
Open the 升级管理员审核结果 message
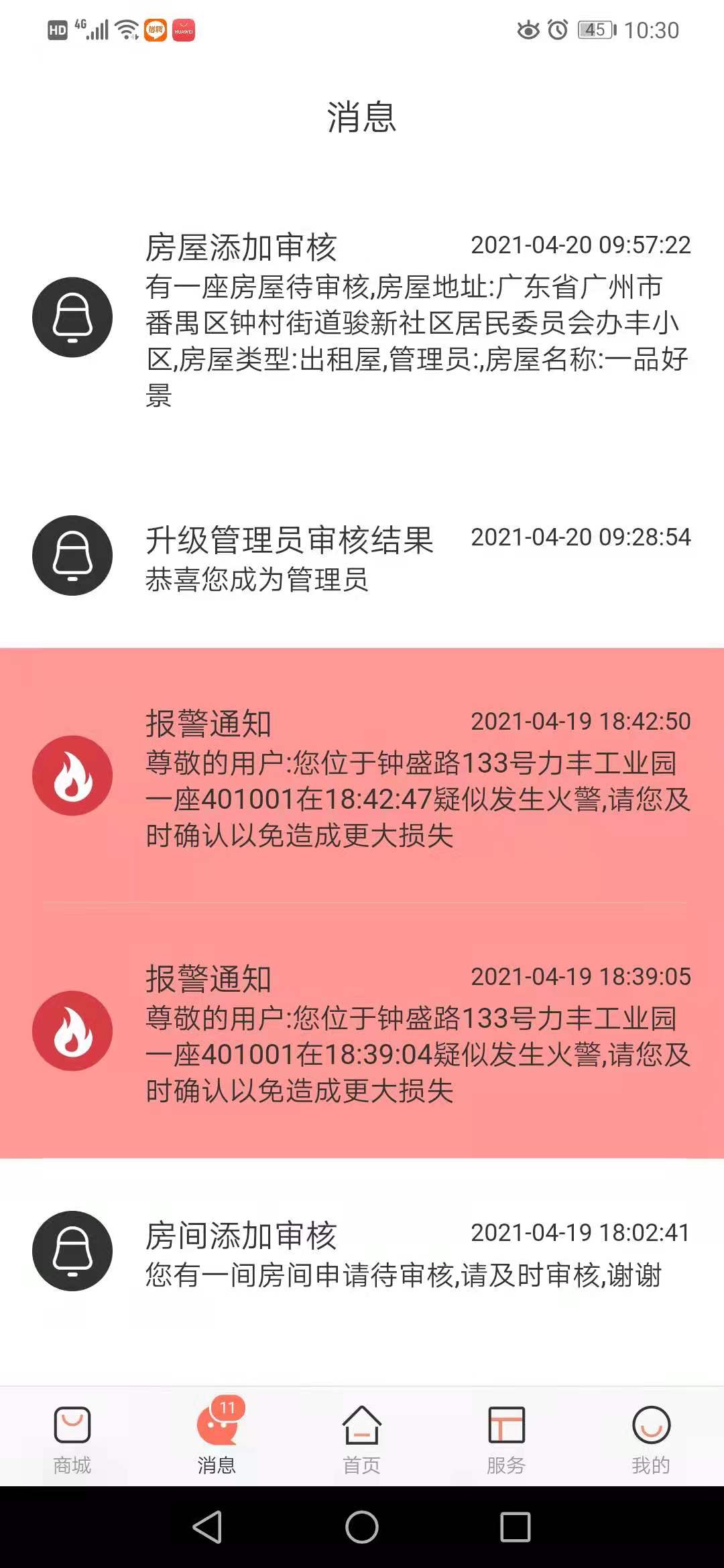pos(362,556)
